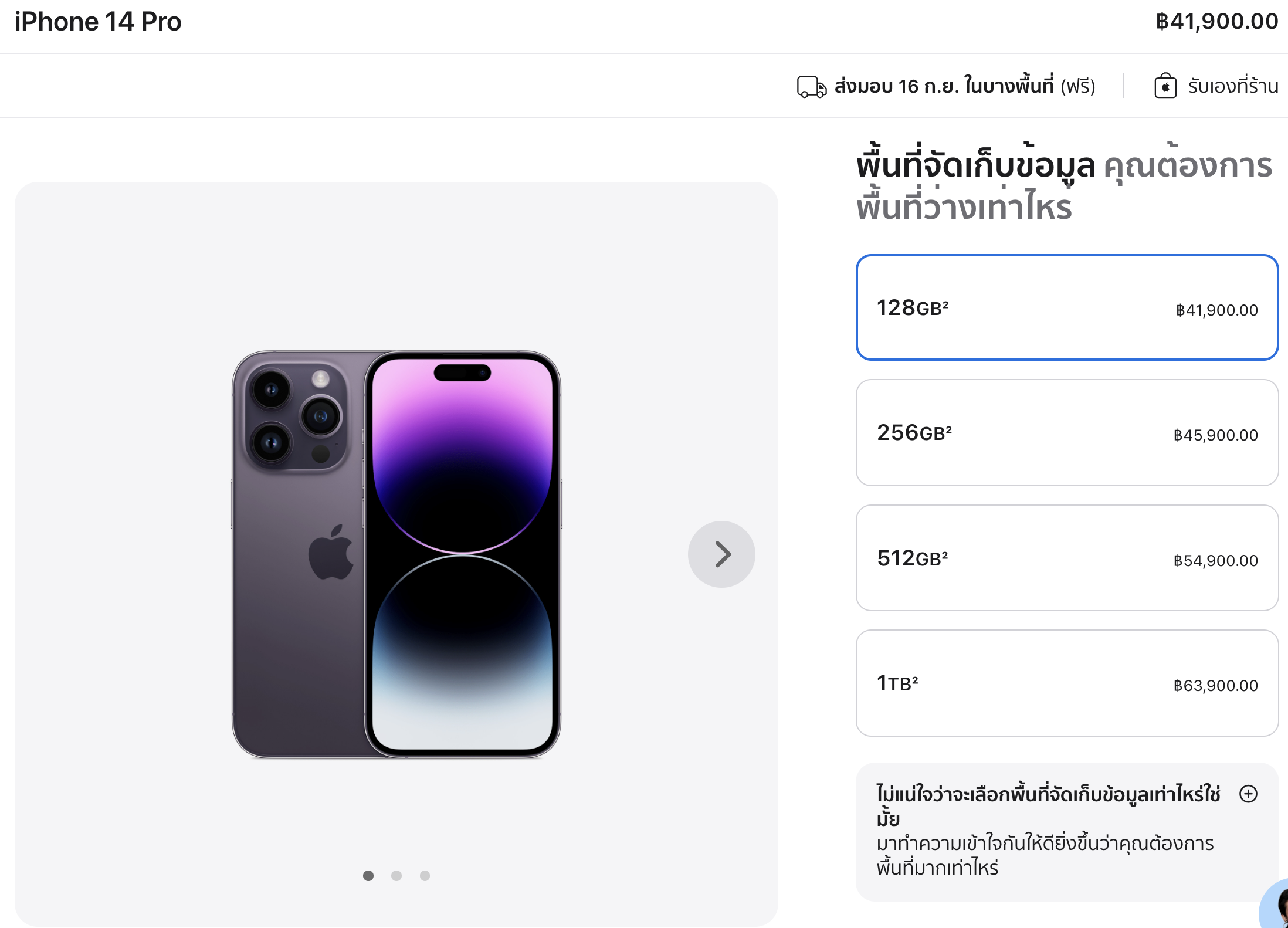This screenshot has width=1288, height=928.
Task: Jump to the third gallery page dot
Action: point(425,876)
